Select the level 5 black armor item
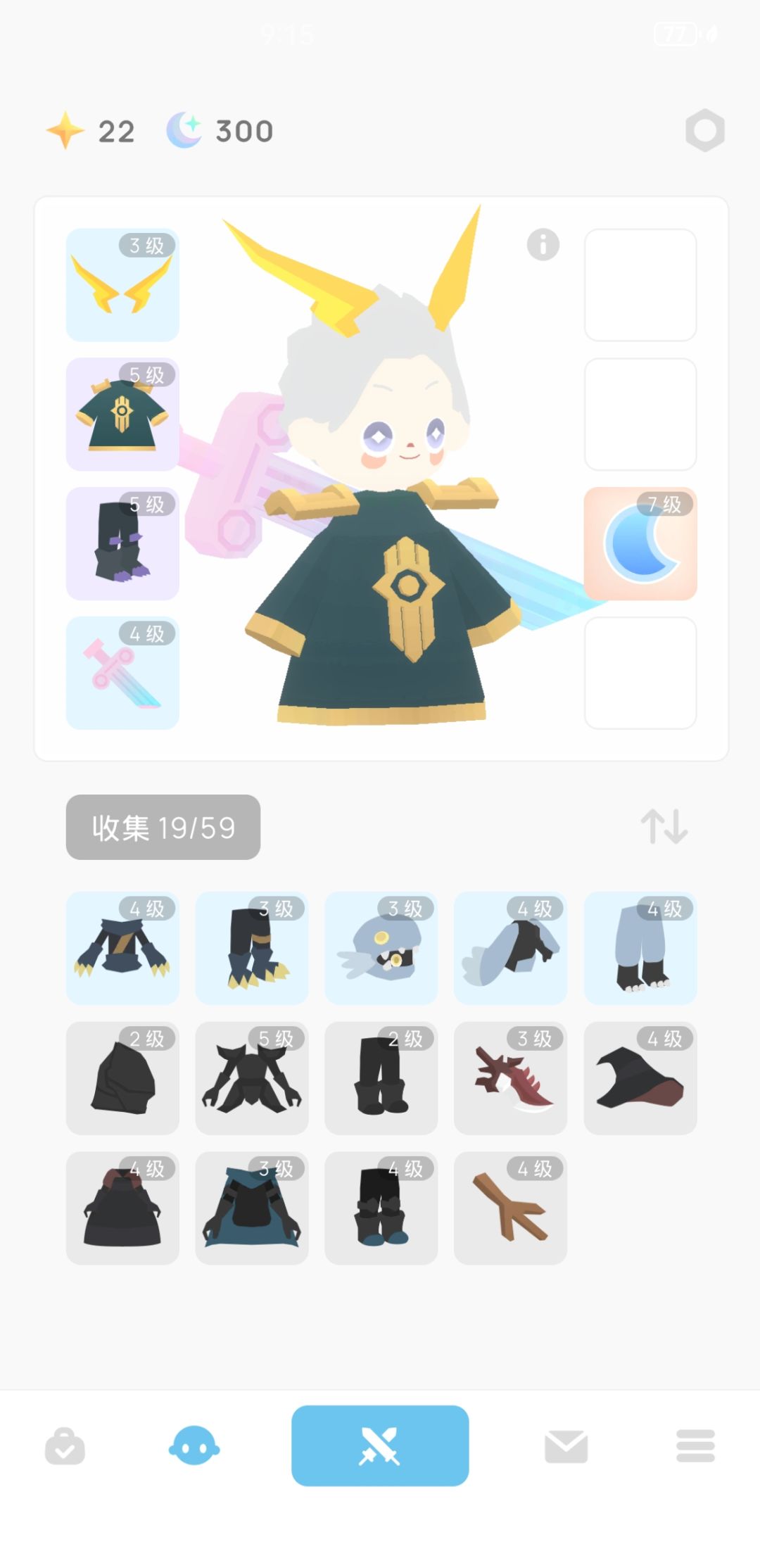Viewport: 760px width, 1568px height. pyautogui.click(x=252, y=1078)
